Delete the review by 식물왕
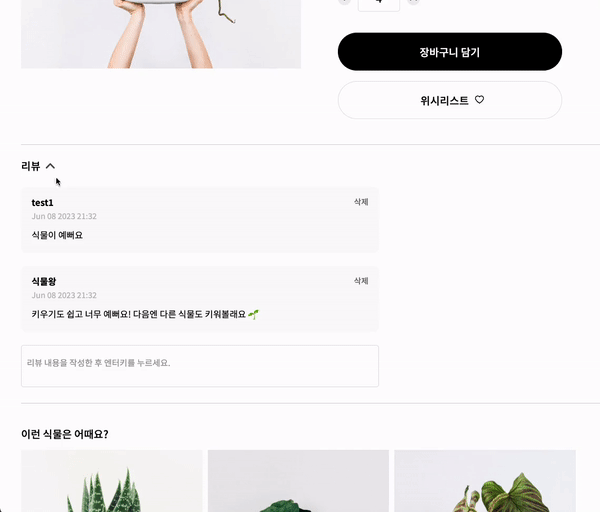The image size is (600, 512). [361, 281]
